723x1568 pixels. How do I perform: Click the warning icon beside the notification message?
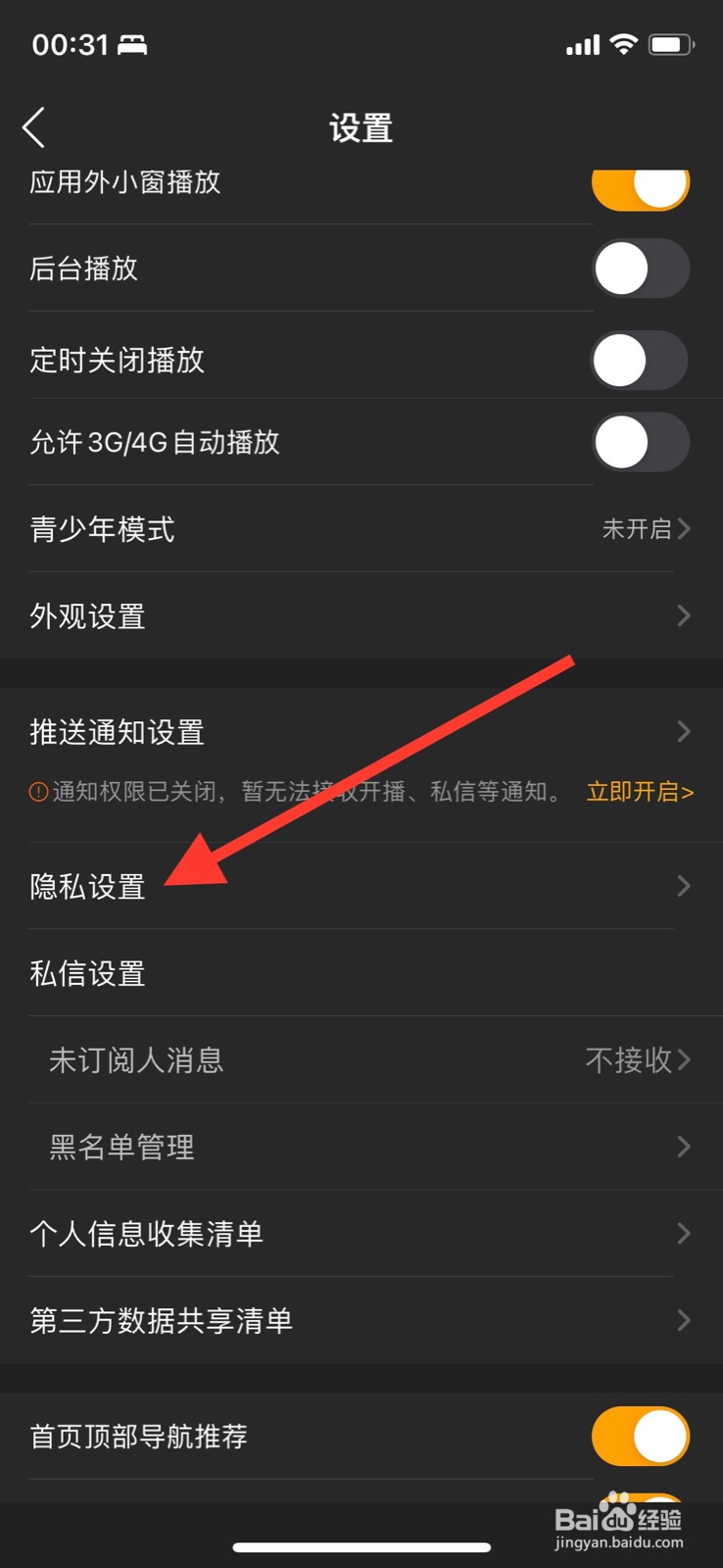[37, 792]
